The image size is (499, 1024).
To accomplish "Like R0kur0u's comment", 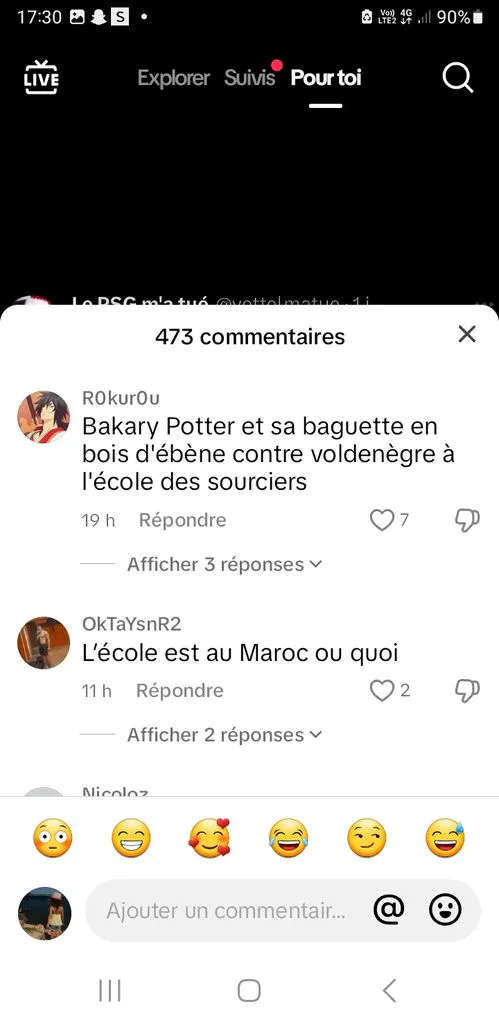I will pyautogui.click(x=381, y=520).
